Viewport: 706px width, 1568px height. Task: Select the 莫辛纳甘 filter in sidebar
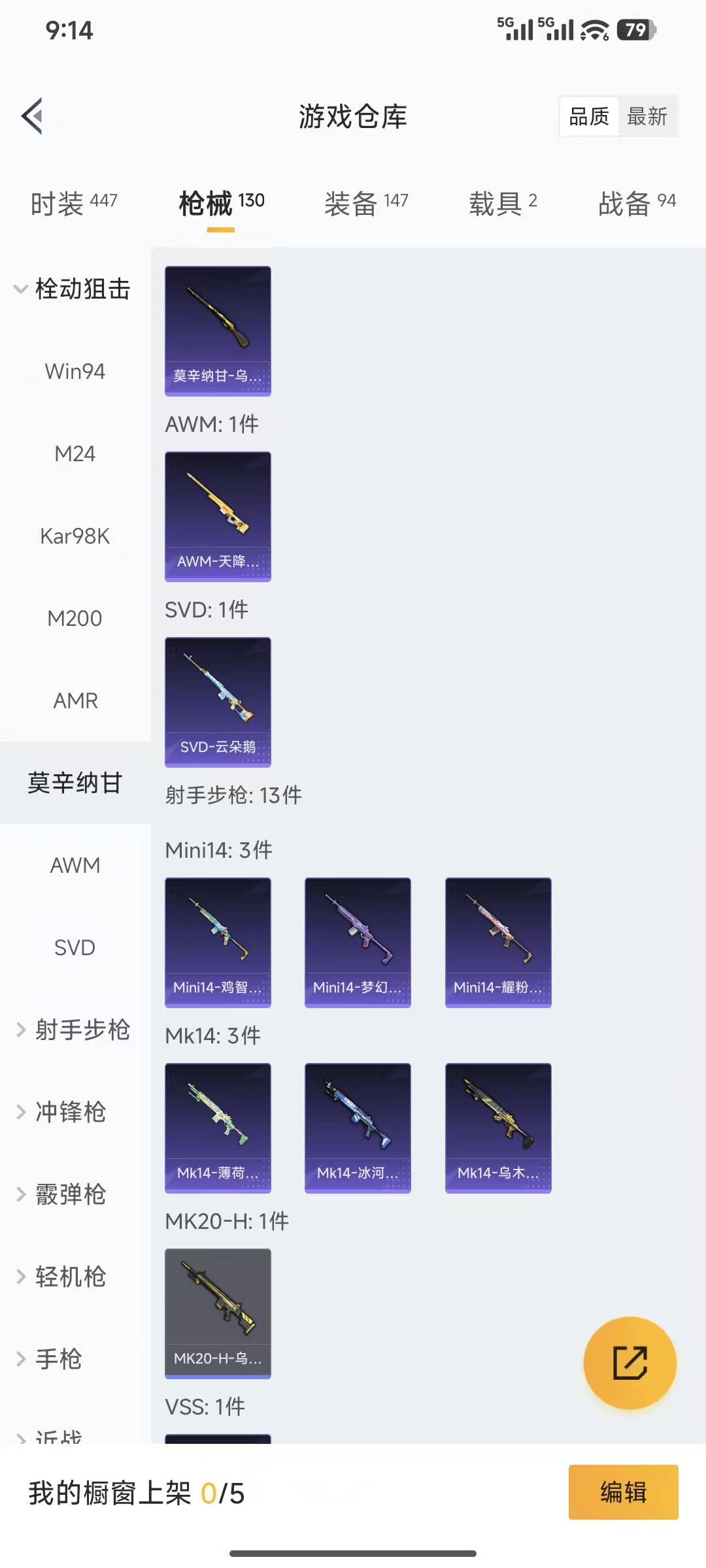pos(75,782)
